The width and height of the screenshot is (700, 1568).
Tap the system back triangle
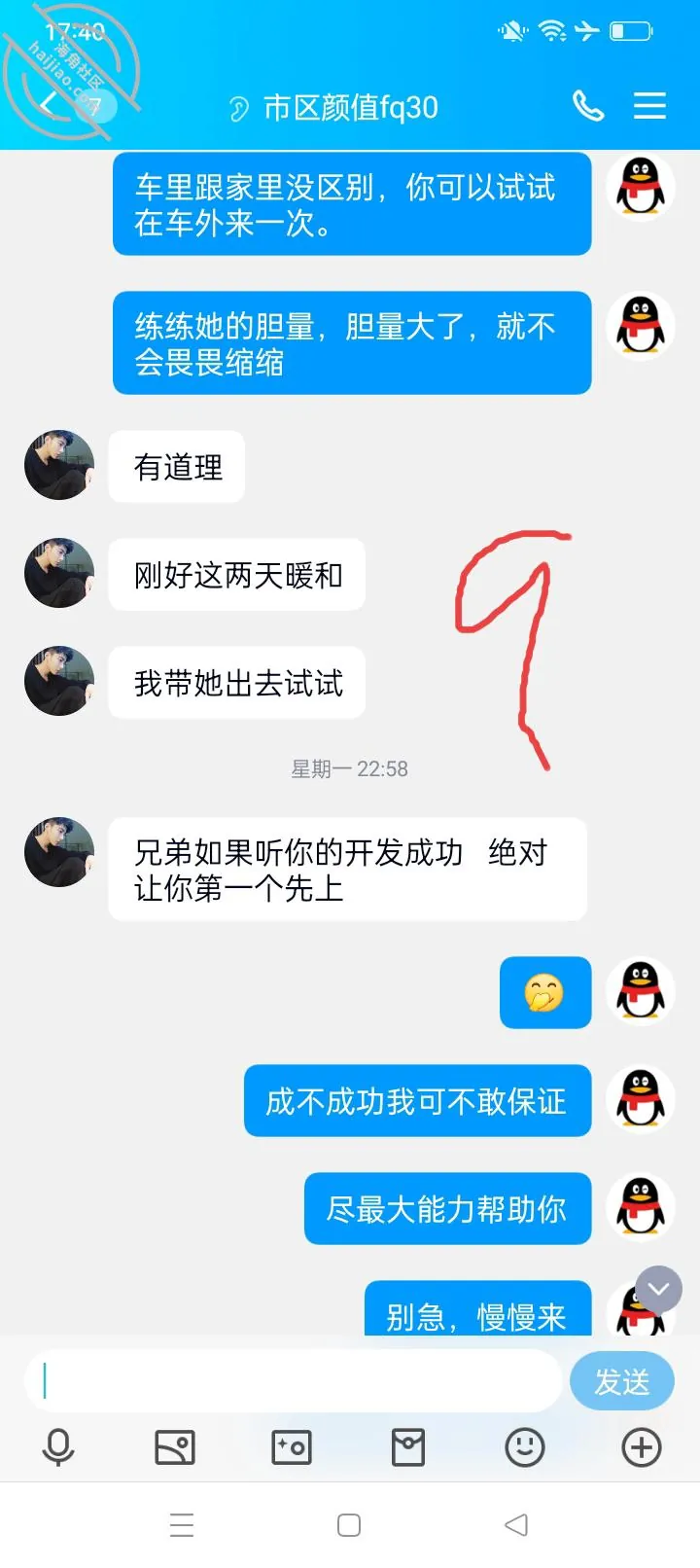click(x=516, y=1524)
